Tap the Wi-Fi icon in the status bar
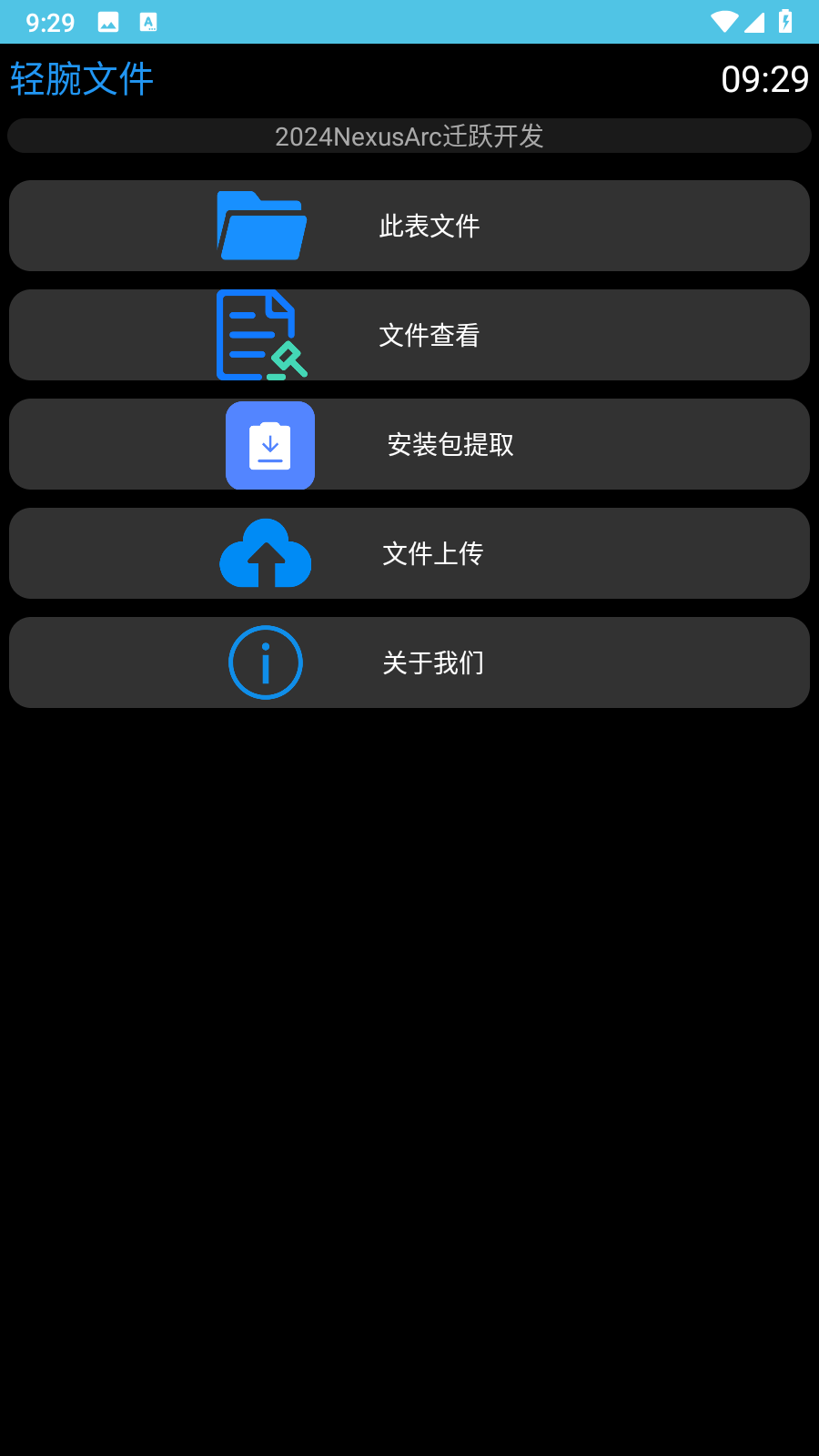The image size is (819, 1456). tap(726, 22)
